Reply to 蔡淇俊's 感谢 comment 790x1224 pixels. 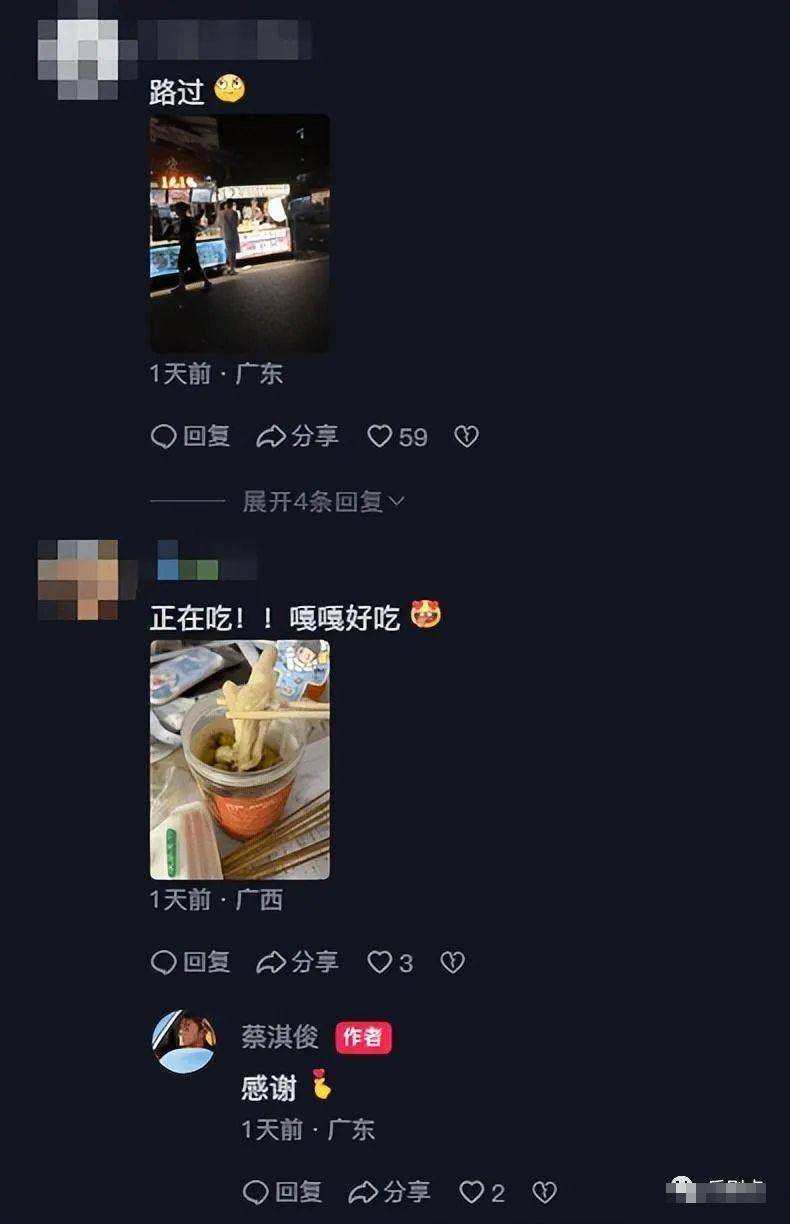(x=283, y=1192)
